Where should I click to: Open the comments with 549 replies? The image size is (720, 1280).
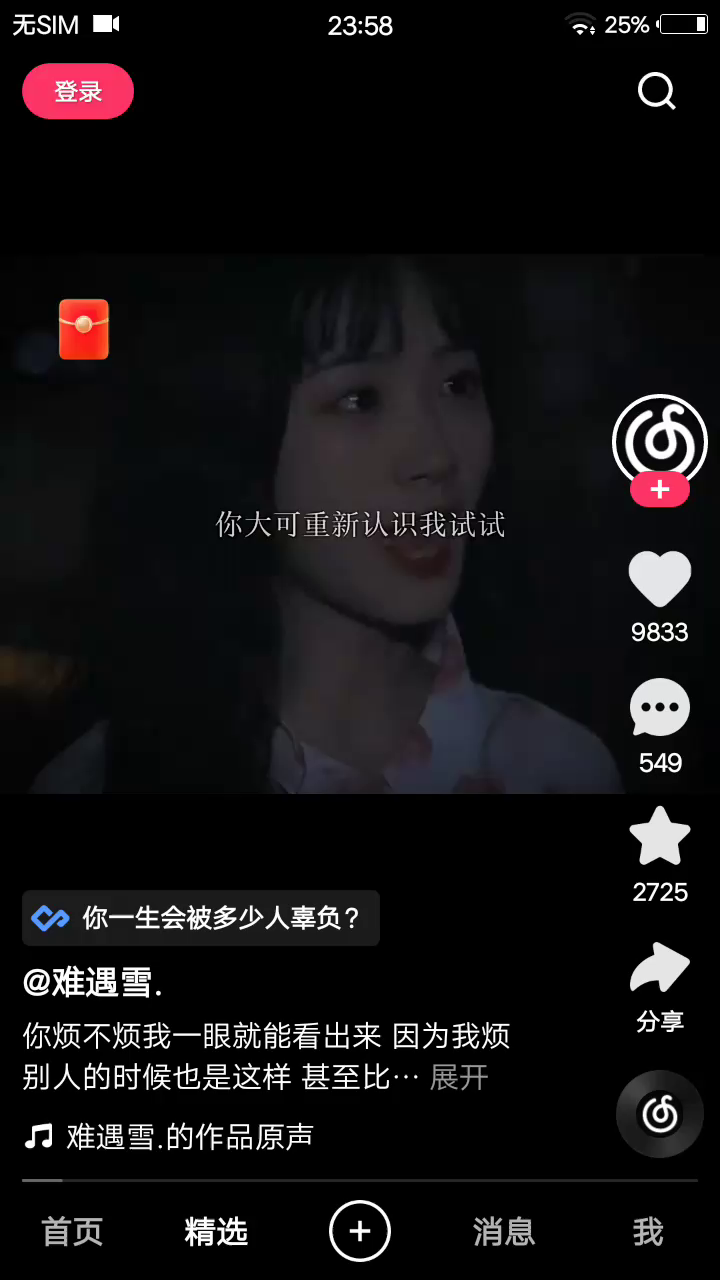click(660, 709)
